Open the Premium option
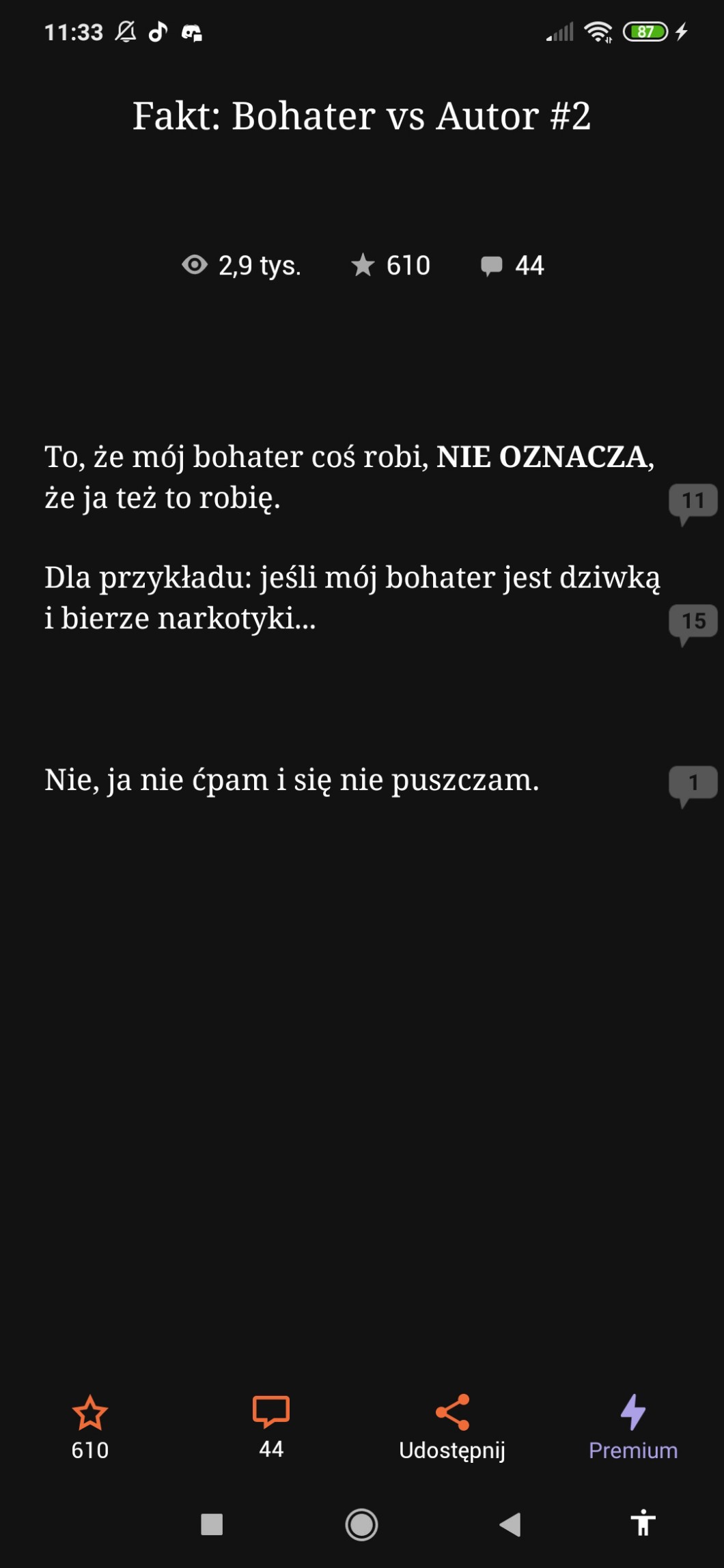Screen dimensions: 724x1568 pyautogui.click(x=633, y=1427)
